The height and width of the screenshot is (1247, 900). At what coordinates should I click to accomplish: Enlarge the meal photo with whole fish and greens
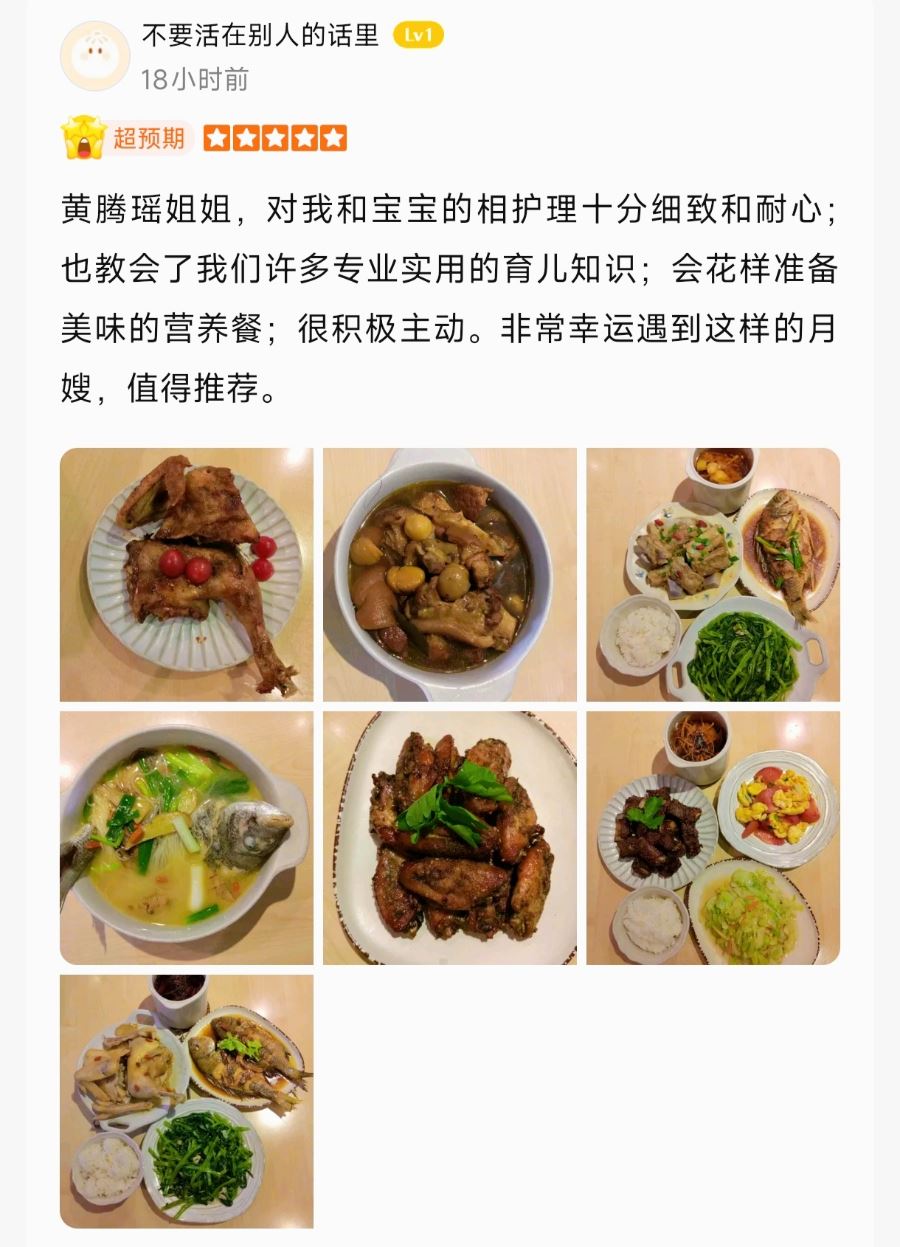(712, 574)
